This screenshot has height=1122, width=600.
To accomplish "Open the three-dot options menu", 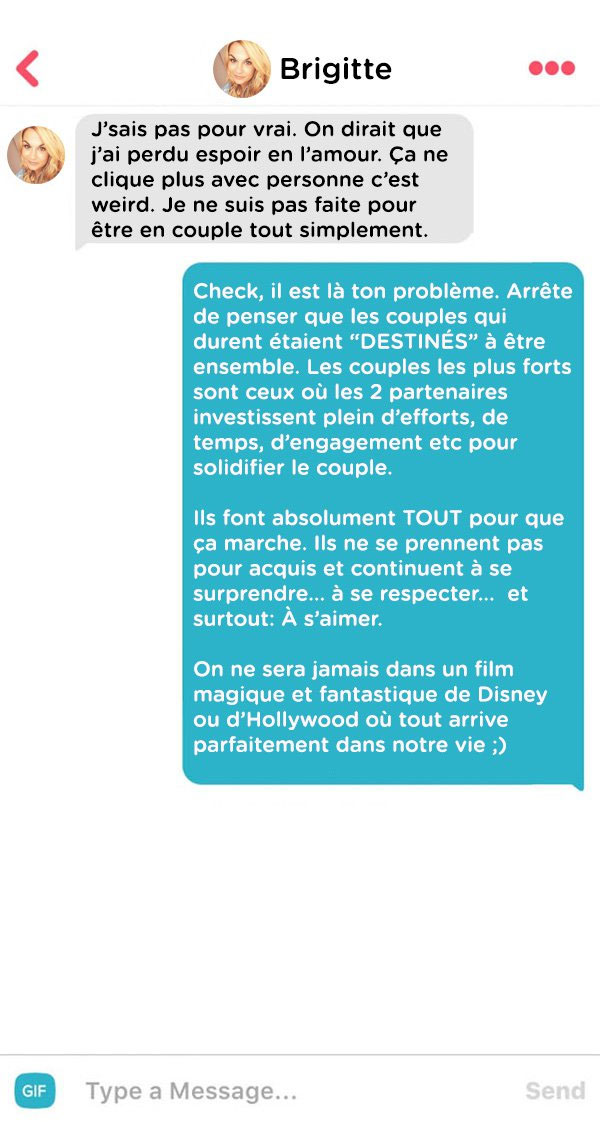I will [551, 68].
